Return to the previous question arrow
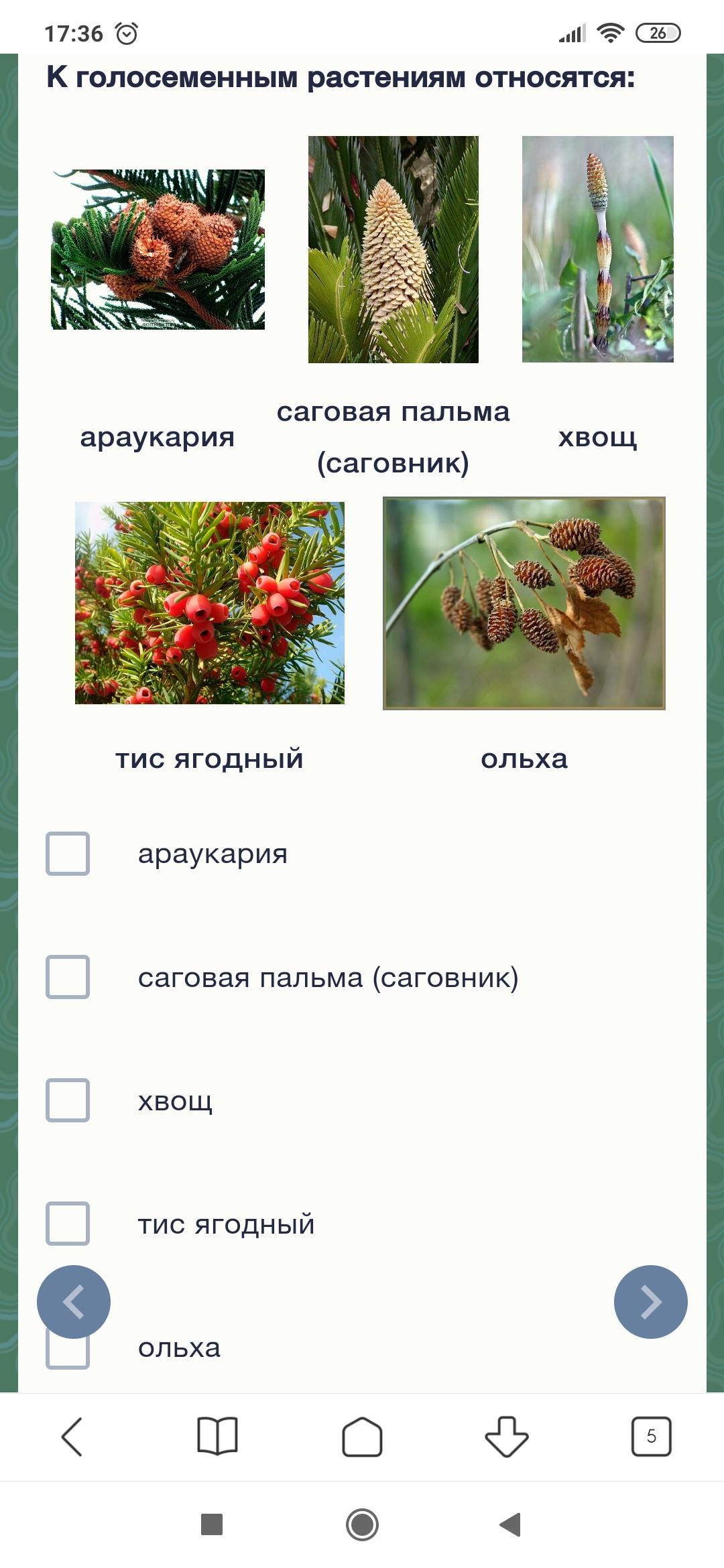Screen dimensions: 724x1568 tap(74, 1302)
